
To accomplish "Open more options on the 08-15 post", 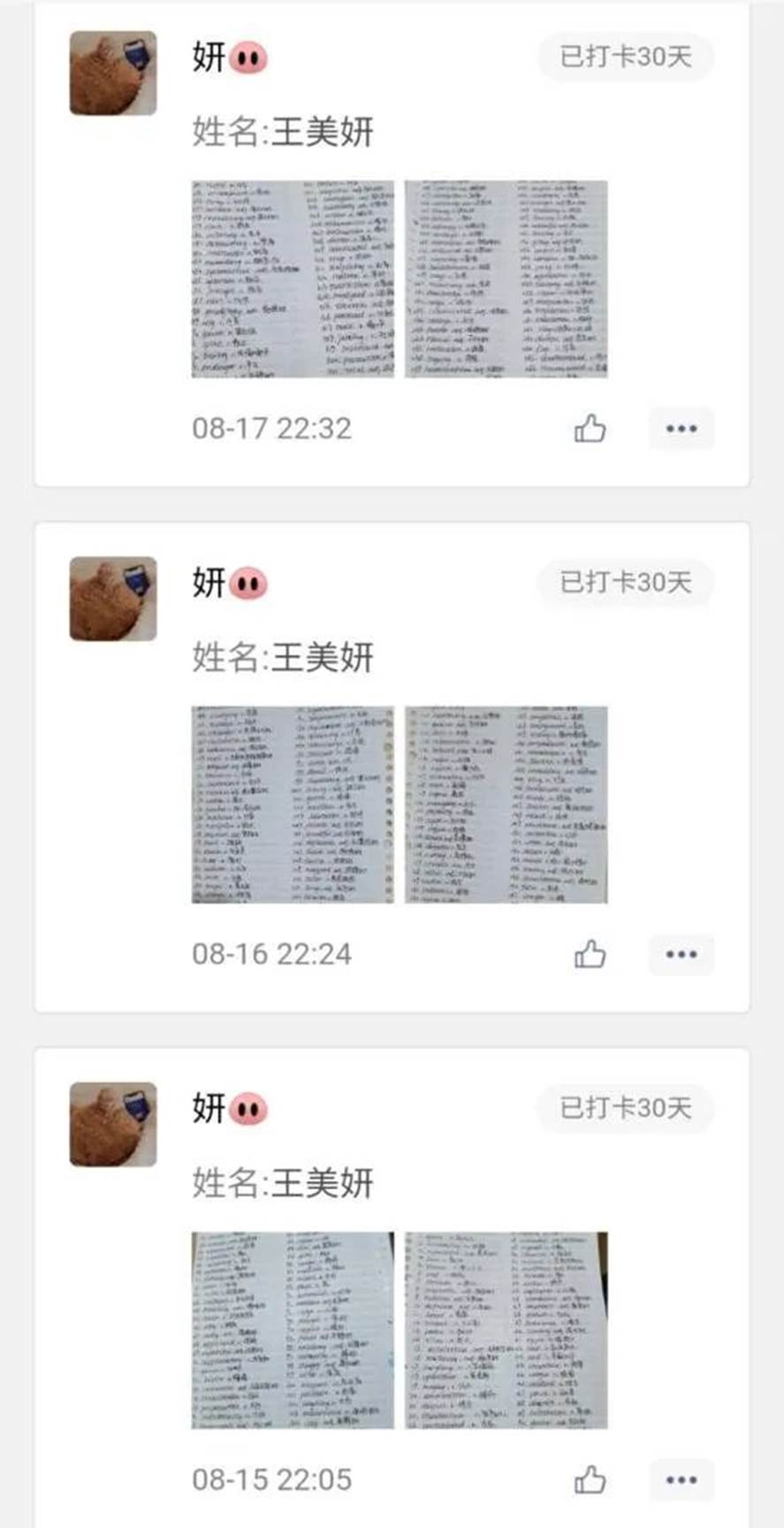I will (681, 1479).
